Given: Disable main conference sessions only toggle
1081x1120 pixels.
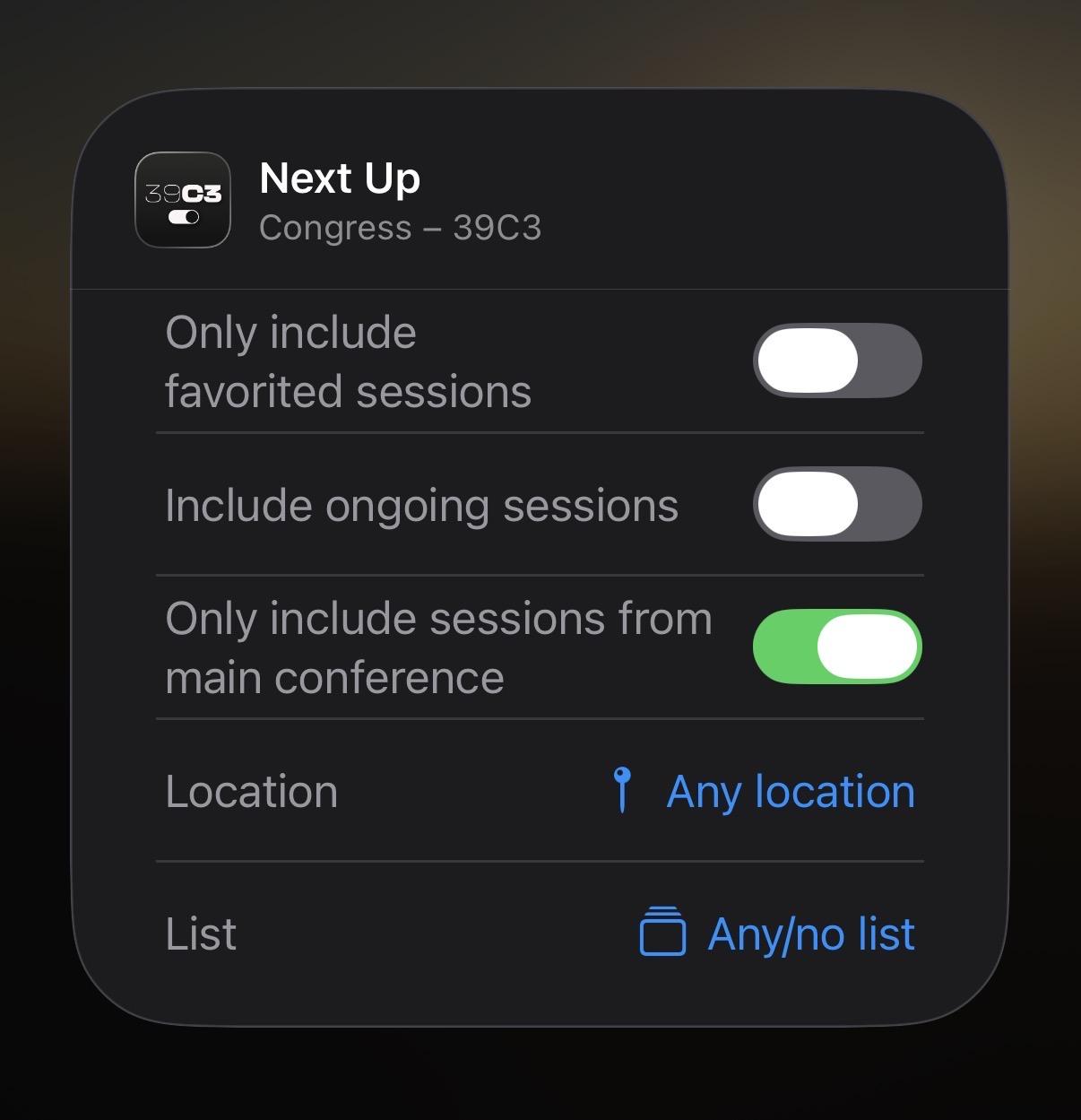Looking at the screenshot, I should 837,647.
